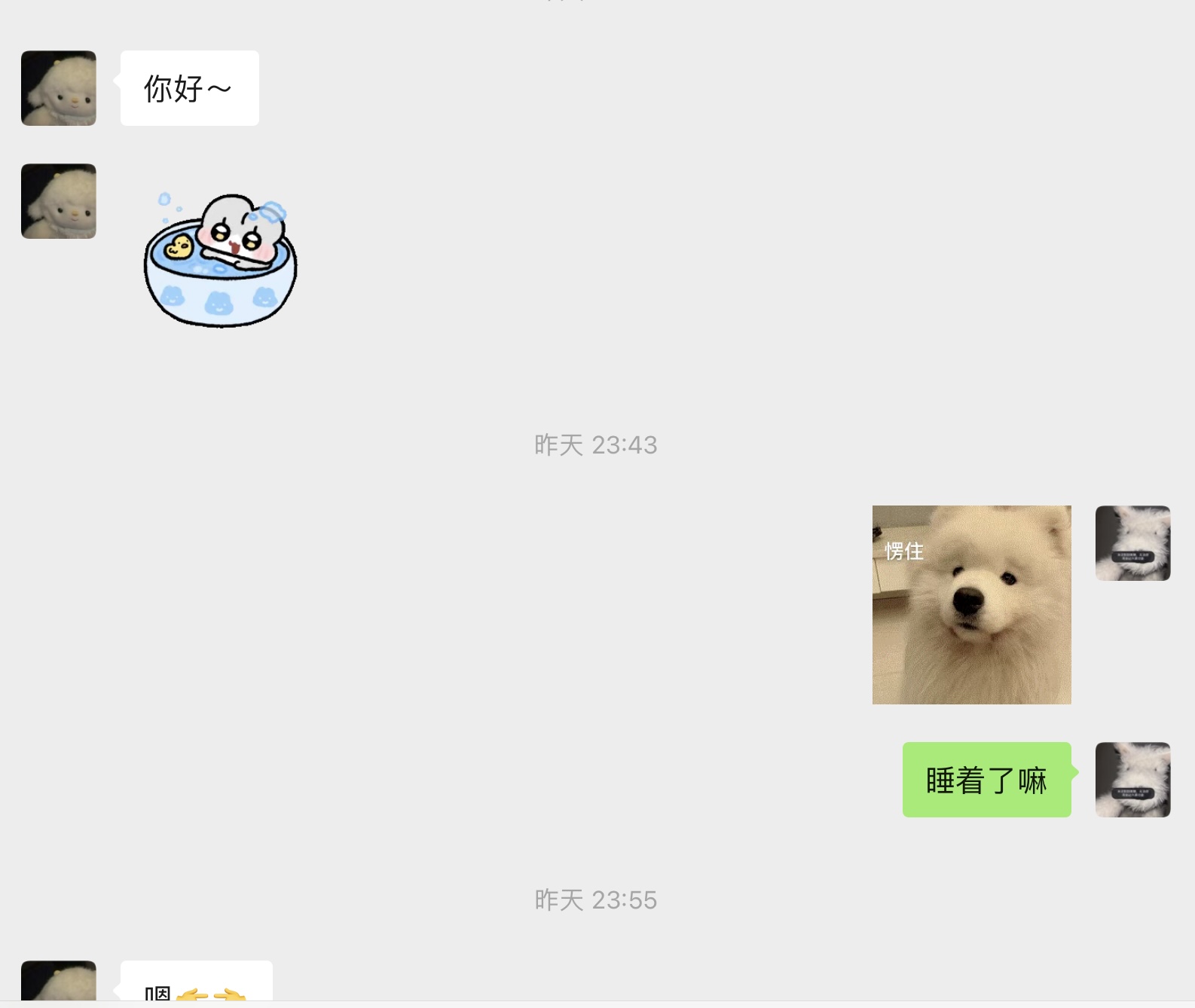View the bathtub bunny sticker

[x=221, y=260]
